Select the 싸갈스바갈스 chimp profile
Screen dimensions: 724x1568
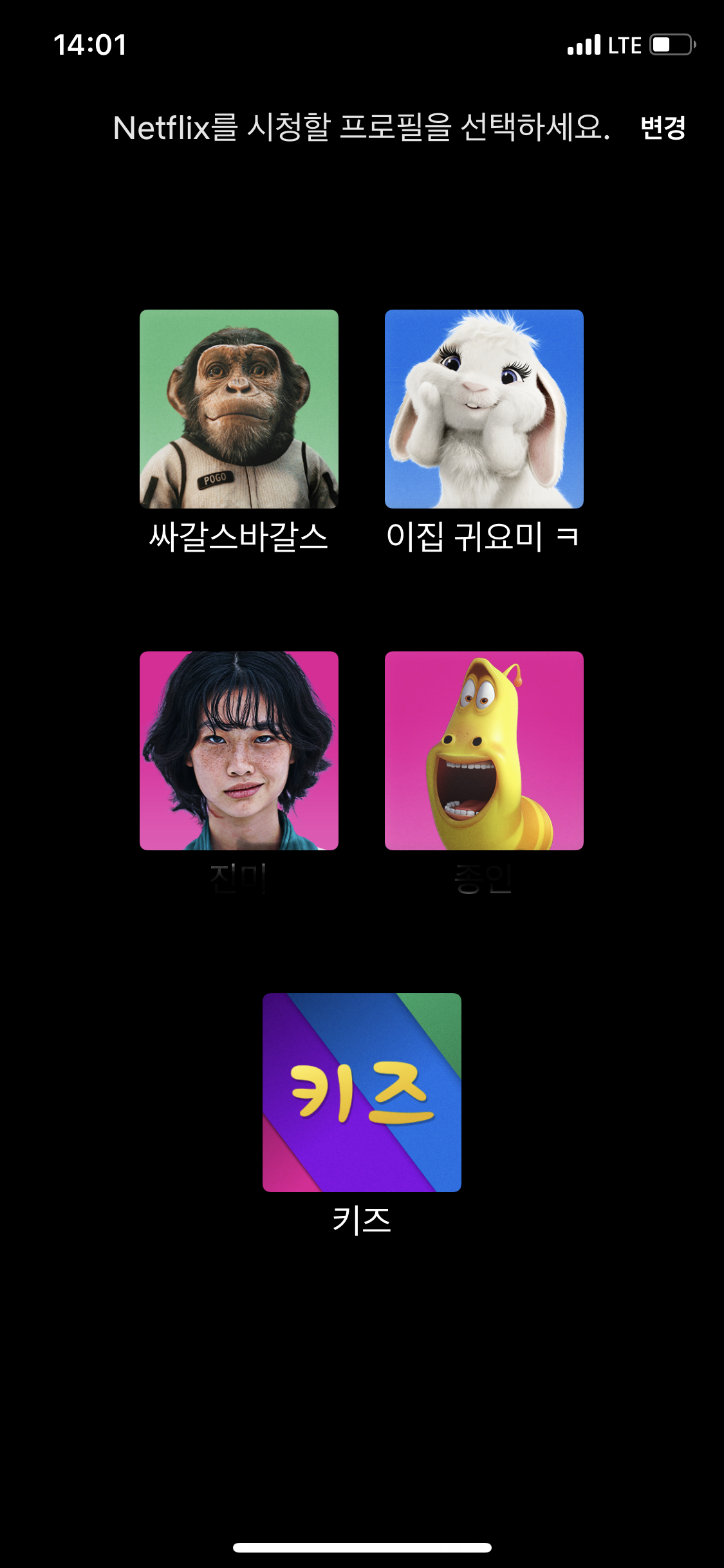click(x=239, y=409)
